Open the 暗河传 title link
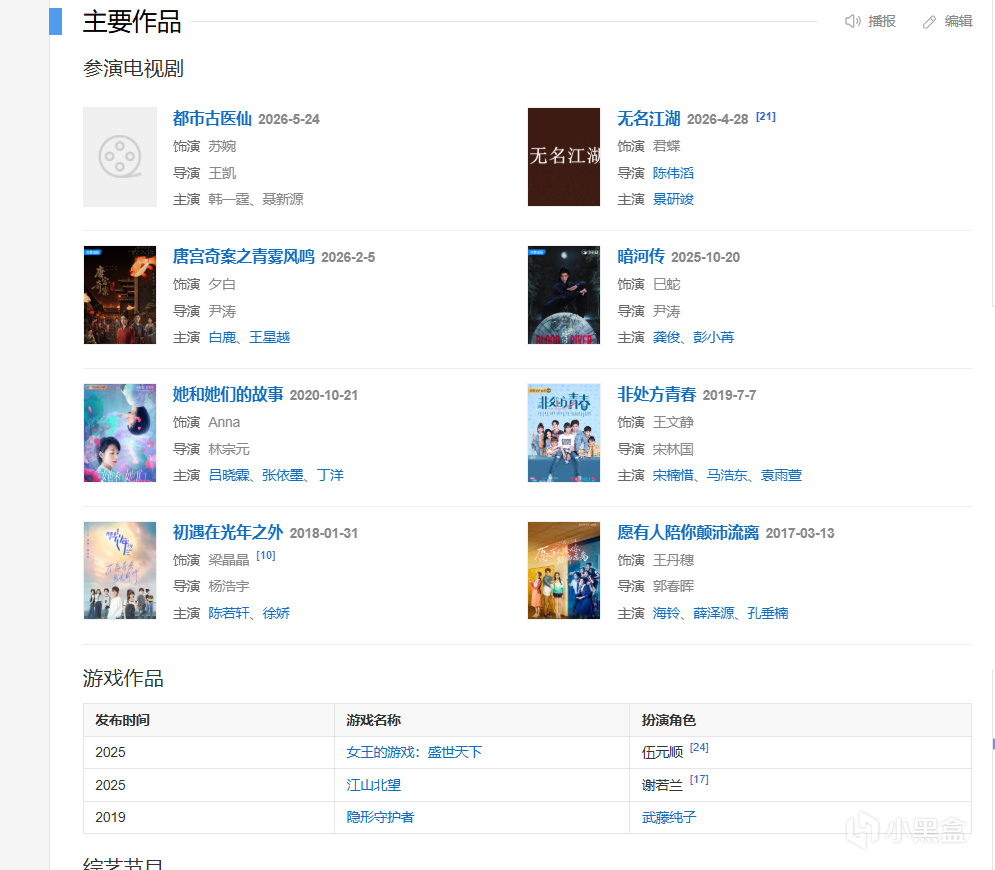This screenshot has height=870, width=995. pyautogui.click(x=641, y=256)
